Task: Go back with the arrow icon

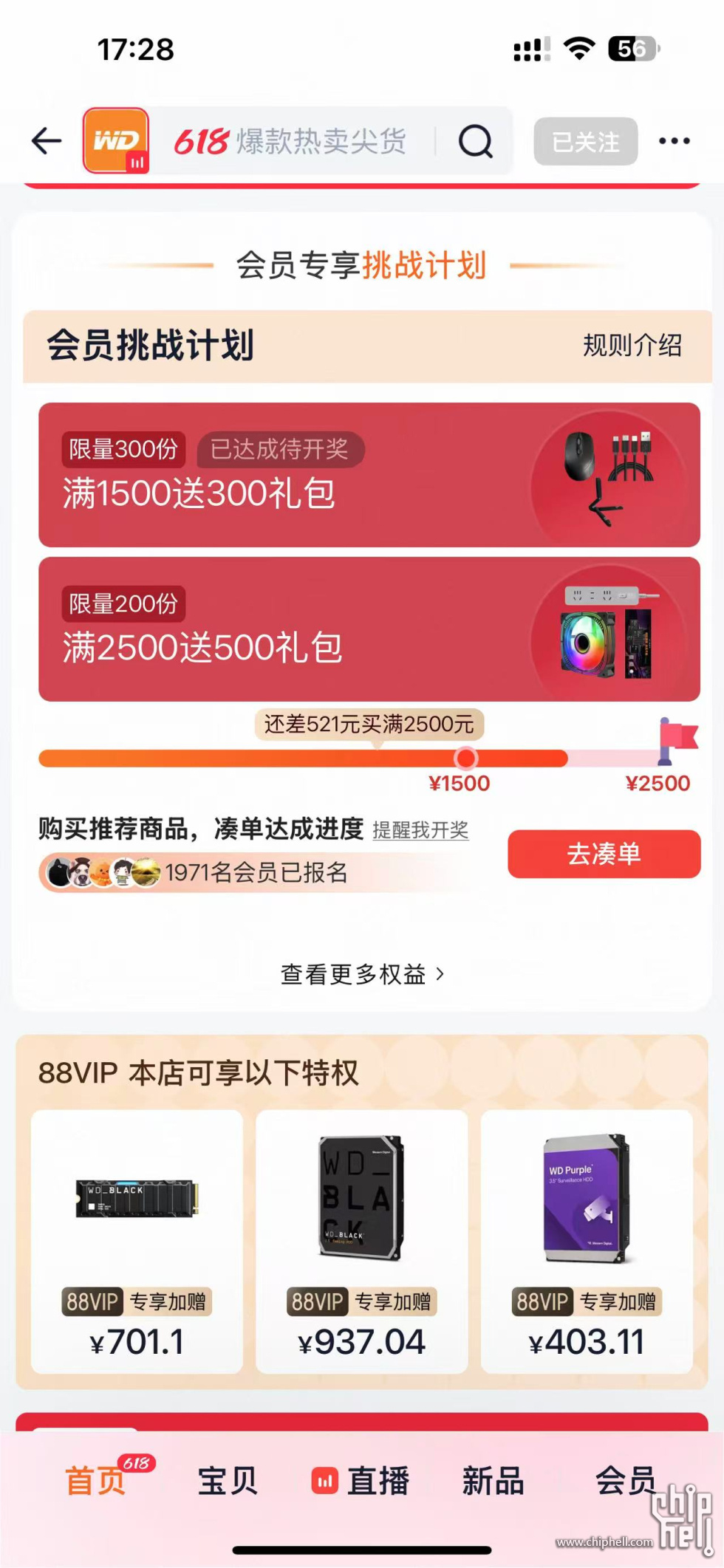Action: pos(47,141)
